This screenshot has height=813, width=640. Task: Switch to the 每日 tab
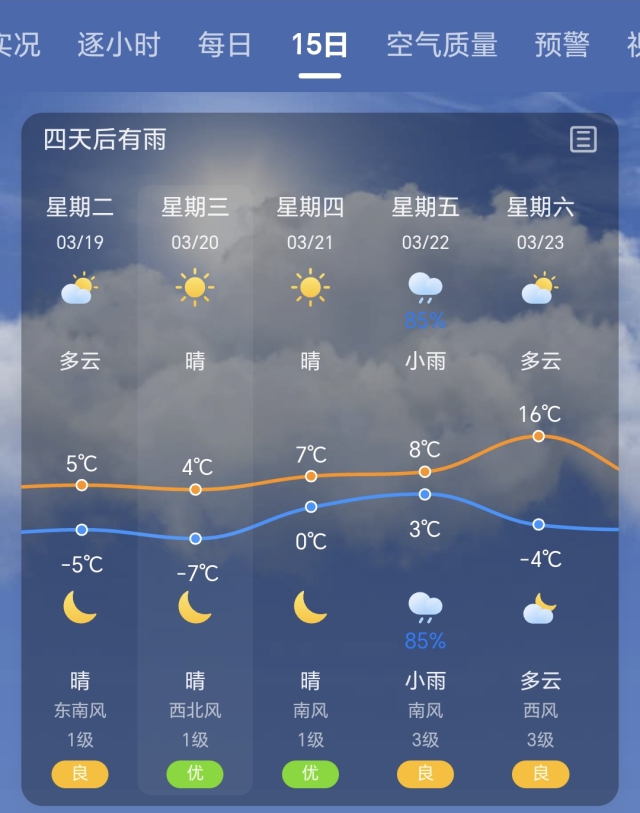(225, 45)
